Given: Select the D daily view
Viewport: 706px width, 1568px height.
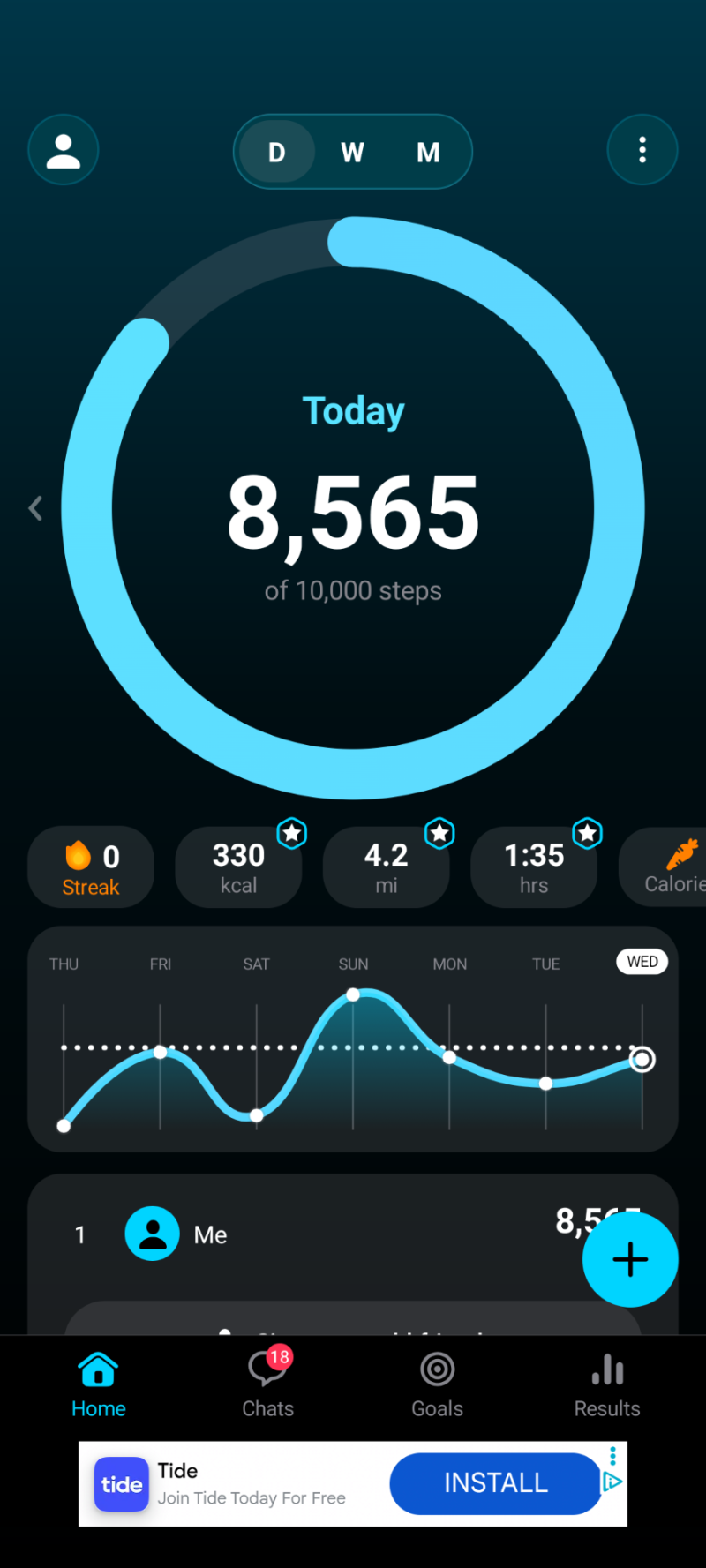Looking at the screenshot, I should [x=277, y=153].
